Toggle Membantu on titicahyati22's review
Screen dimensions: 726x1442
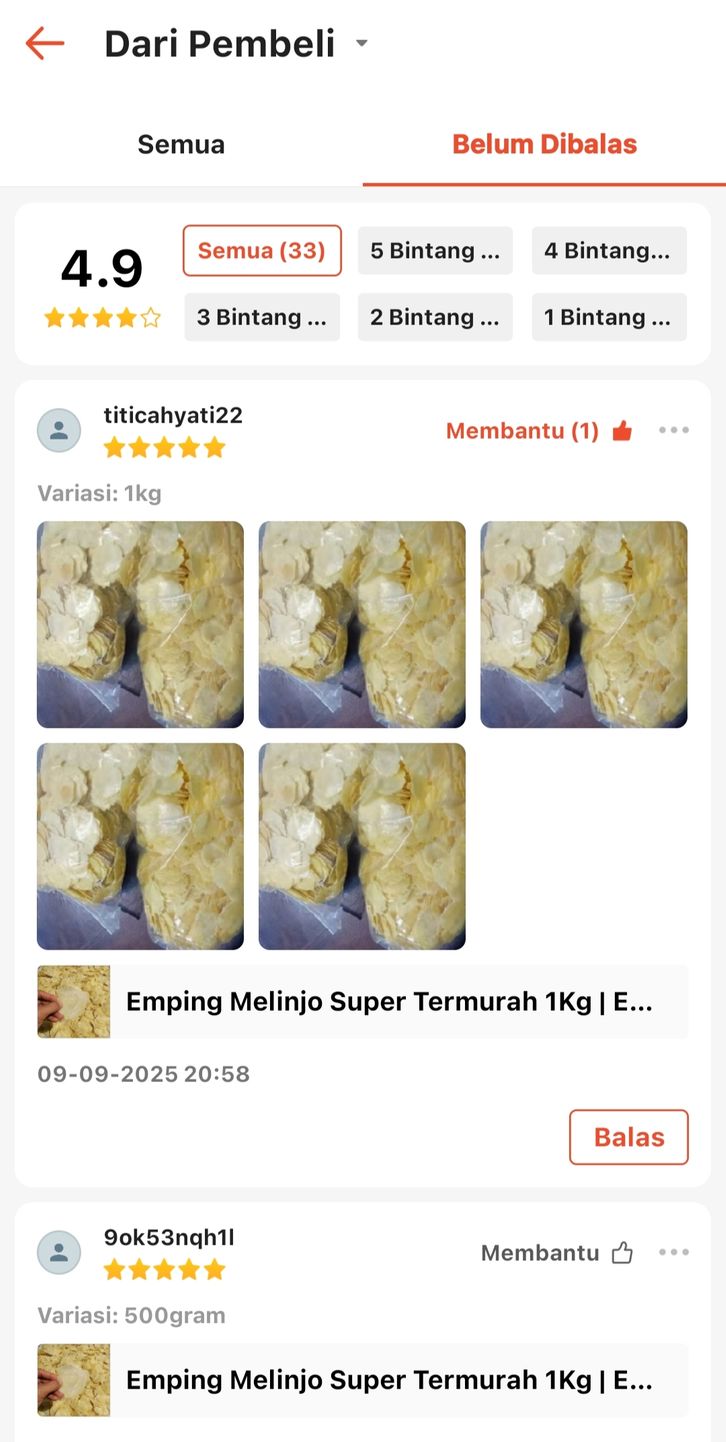(540, 431)
